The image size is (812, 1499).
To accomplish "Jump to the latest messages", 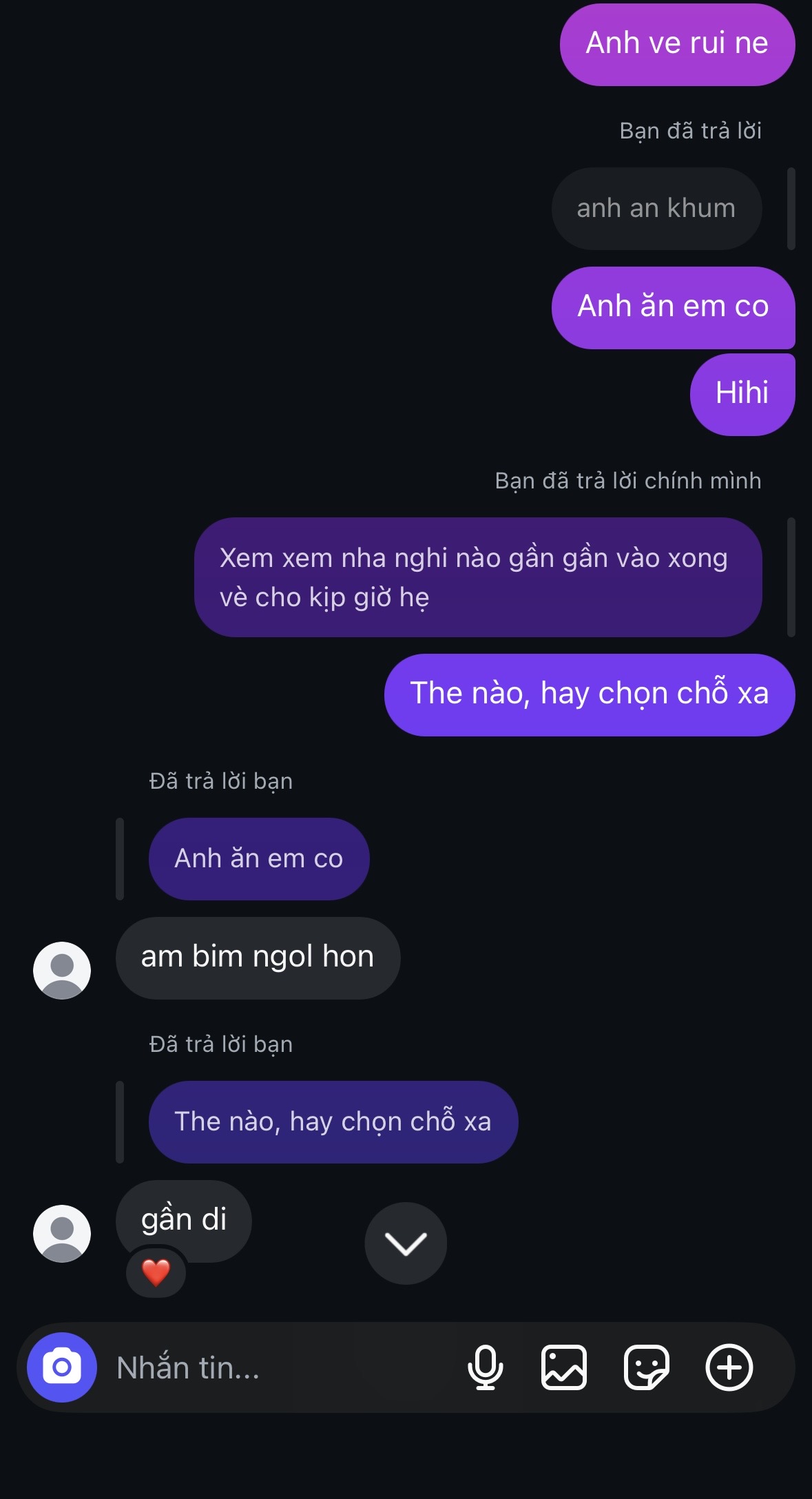I will tap(406, 1243).
